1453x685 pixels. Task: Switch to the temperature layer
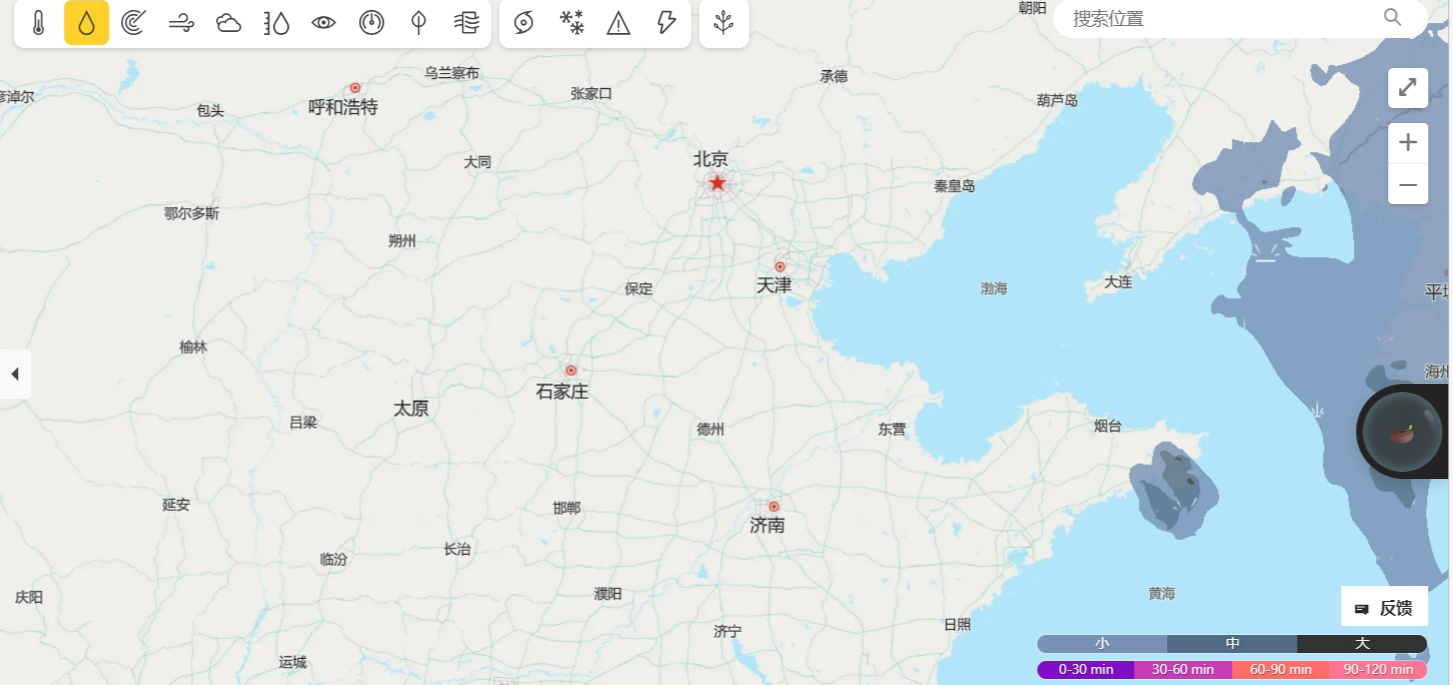(x=39, y=23)
